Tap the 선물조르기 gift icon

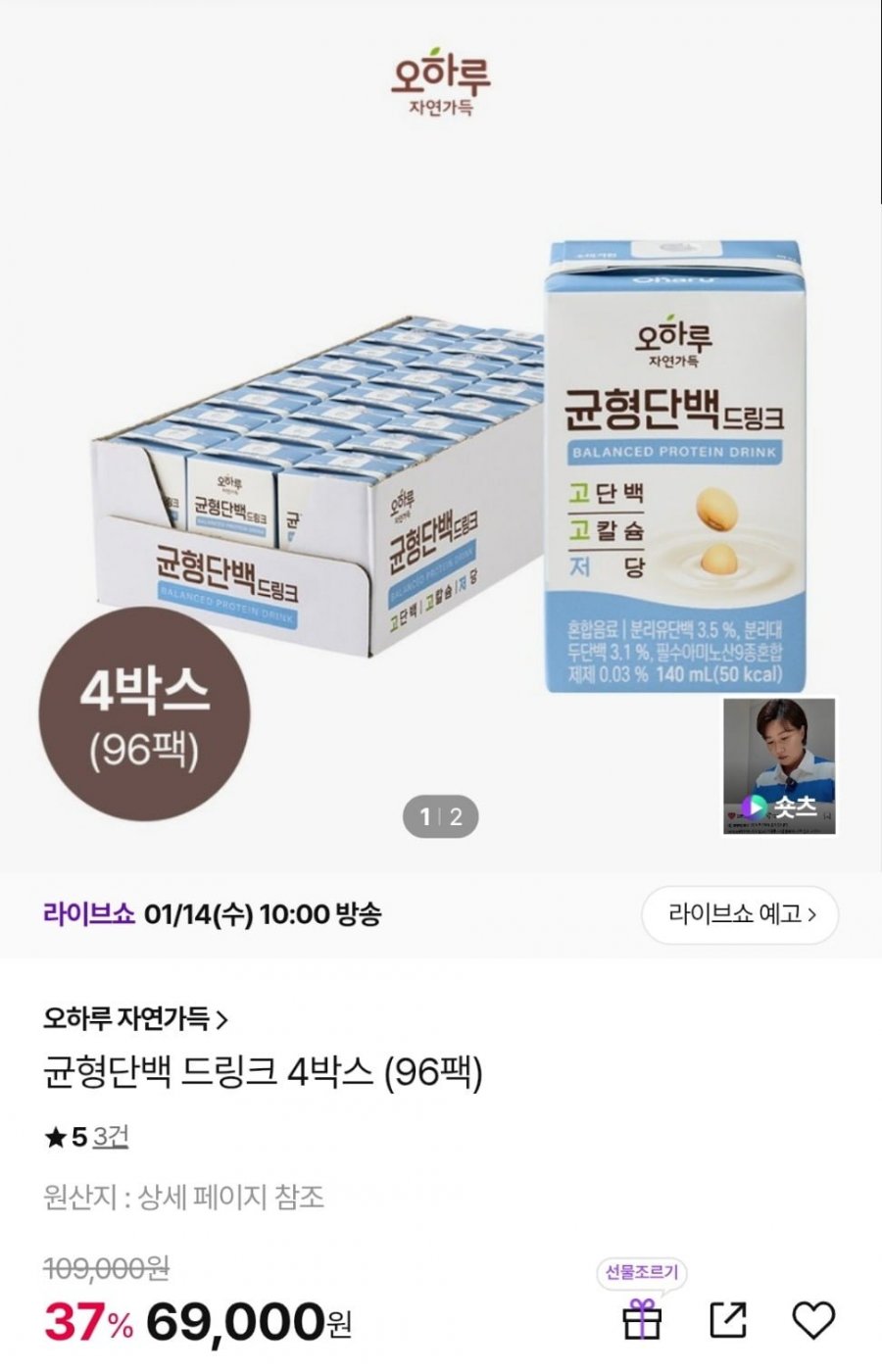coord(643,1318)
